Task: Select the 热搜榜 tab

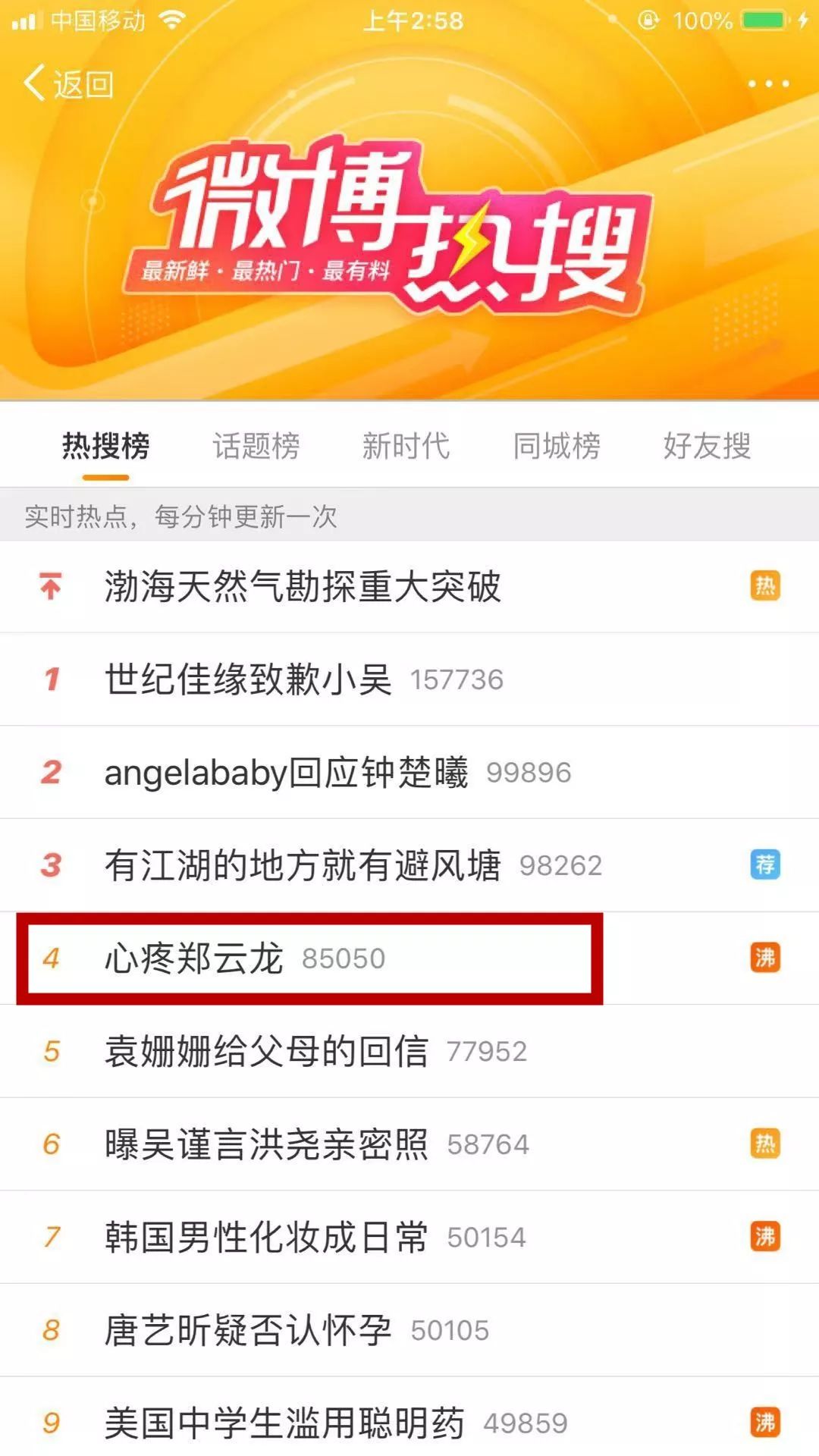Action: coord(105,446)
